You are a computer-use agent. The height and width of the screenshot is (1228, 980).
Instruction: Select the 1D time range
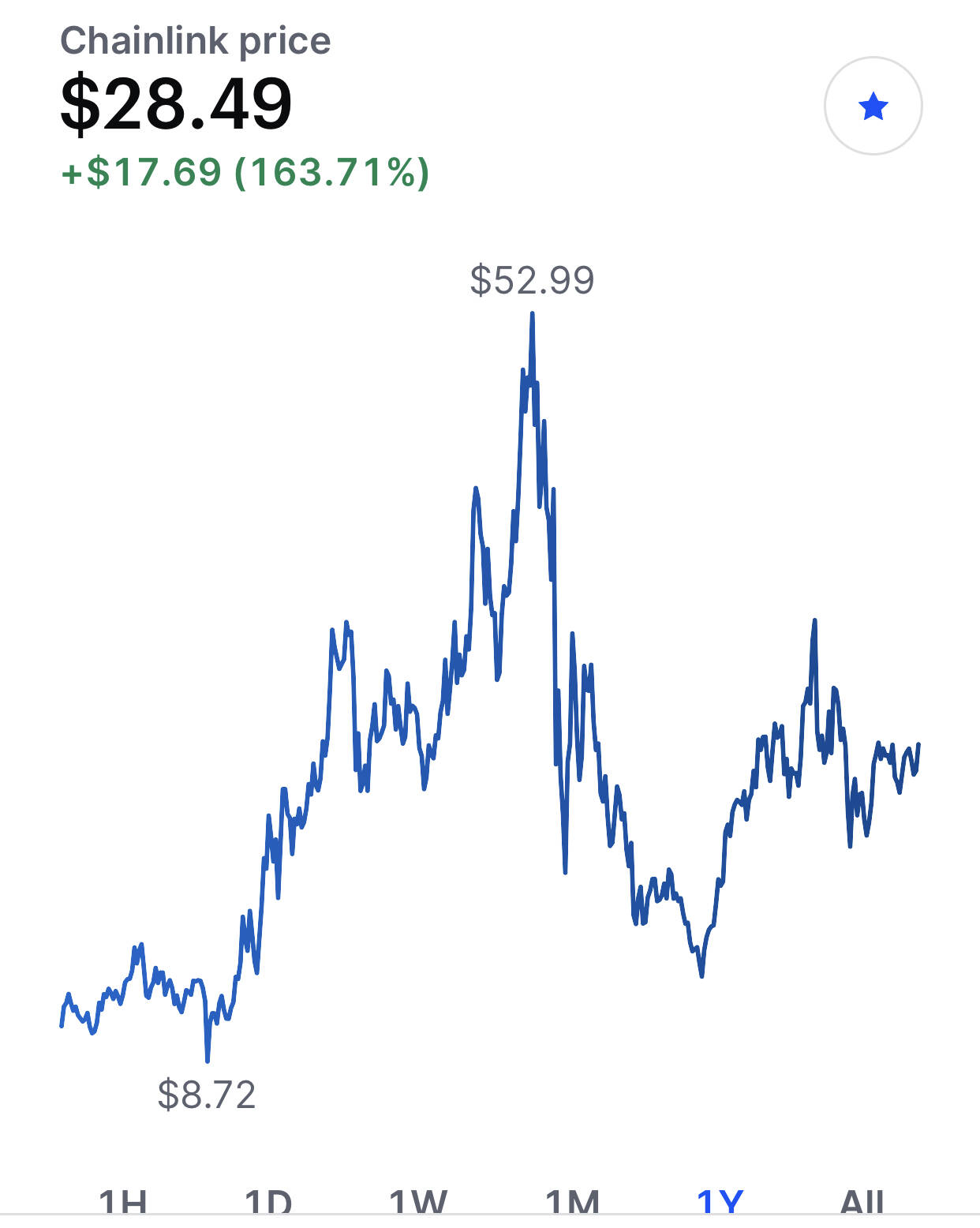coord(268,1203)
